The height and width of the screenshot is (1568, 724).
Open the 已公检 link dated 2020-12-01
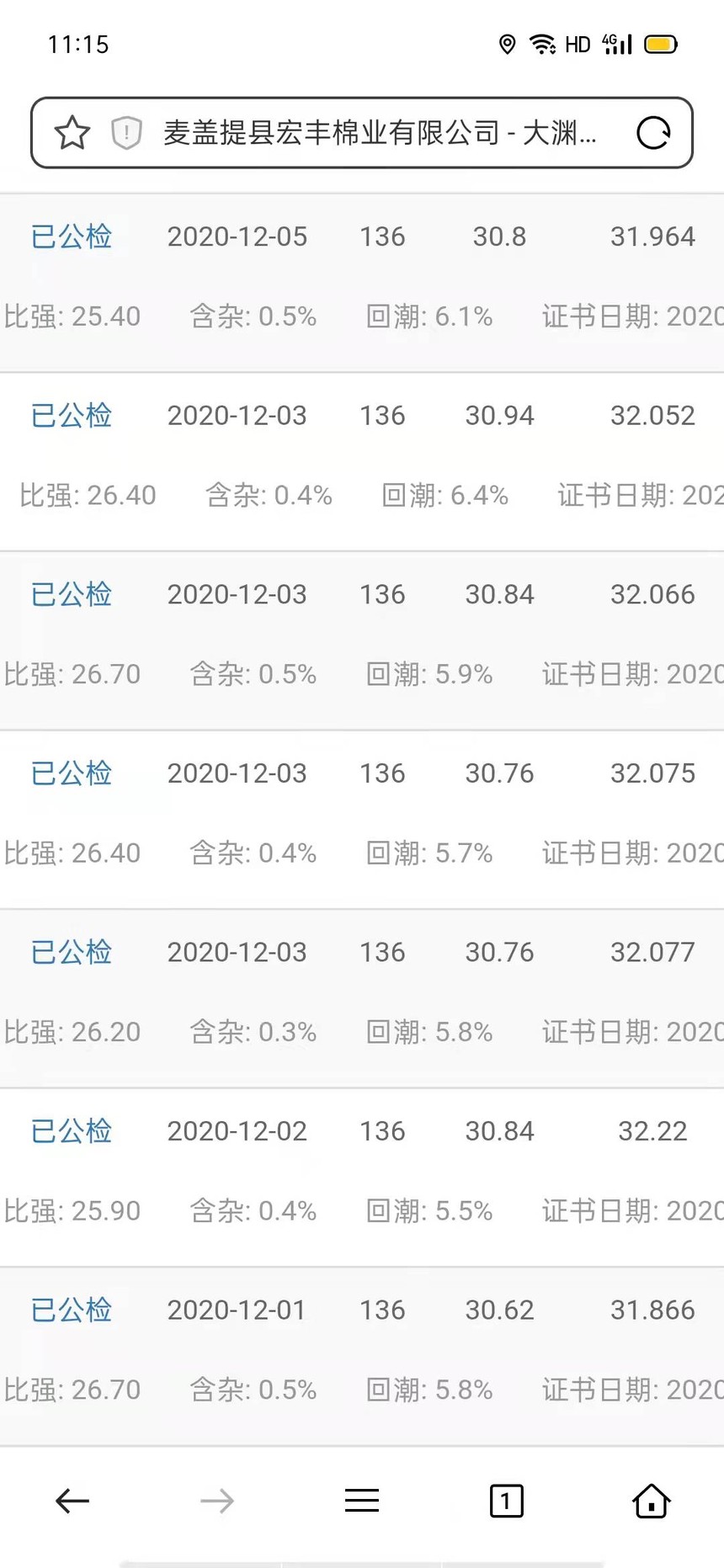(72, 1310)
